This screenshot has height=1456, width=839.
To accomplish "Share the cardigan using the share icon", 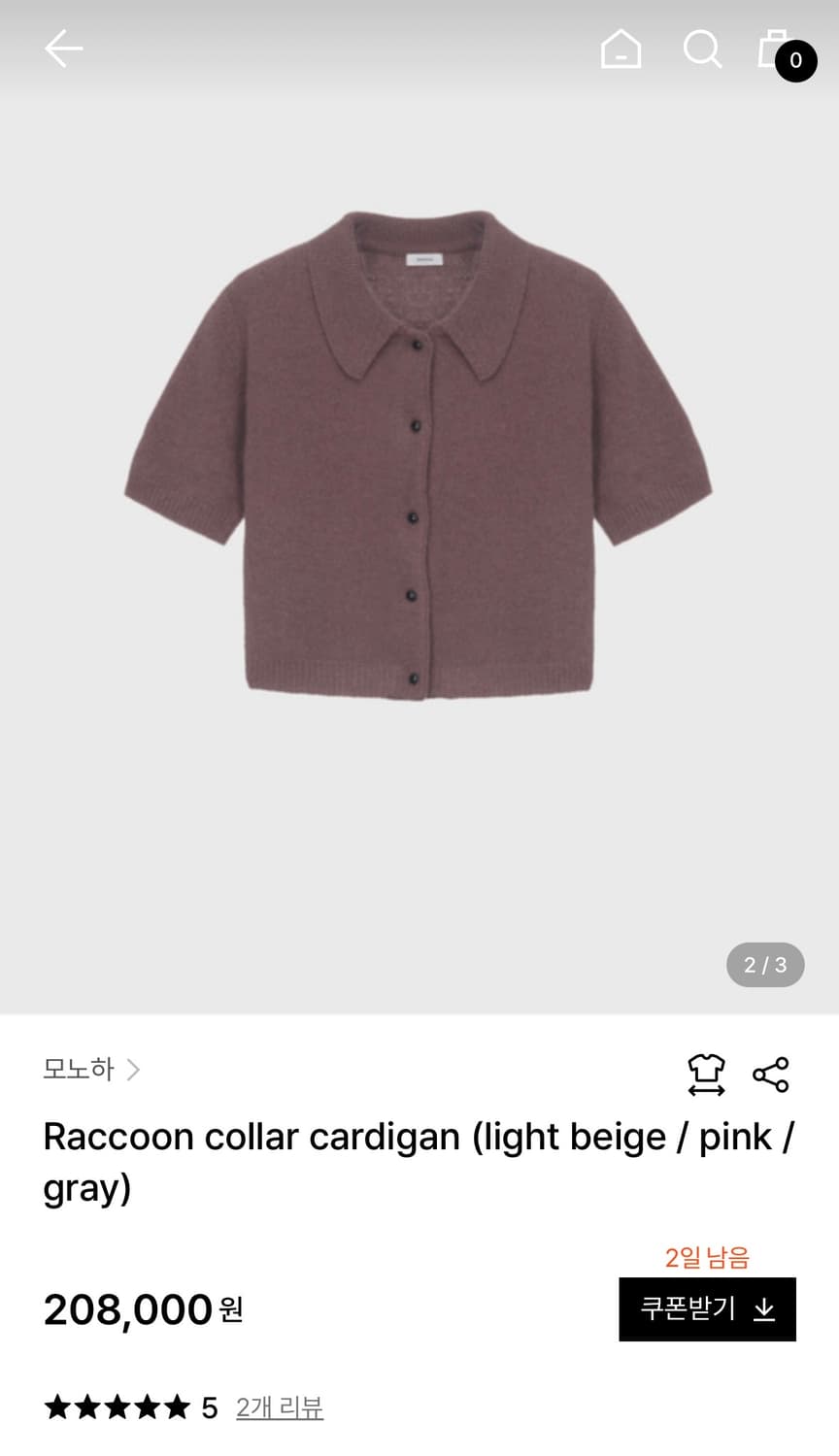I will [x=770, y=1075].
